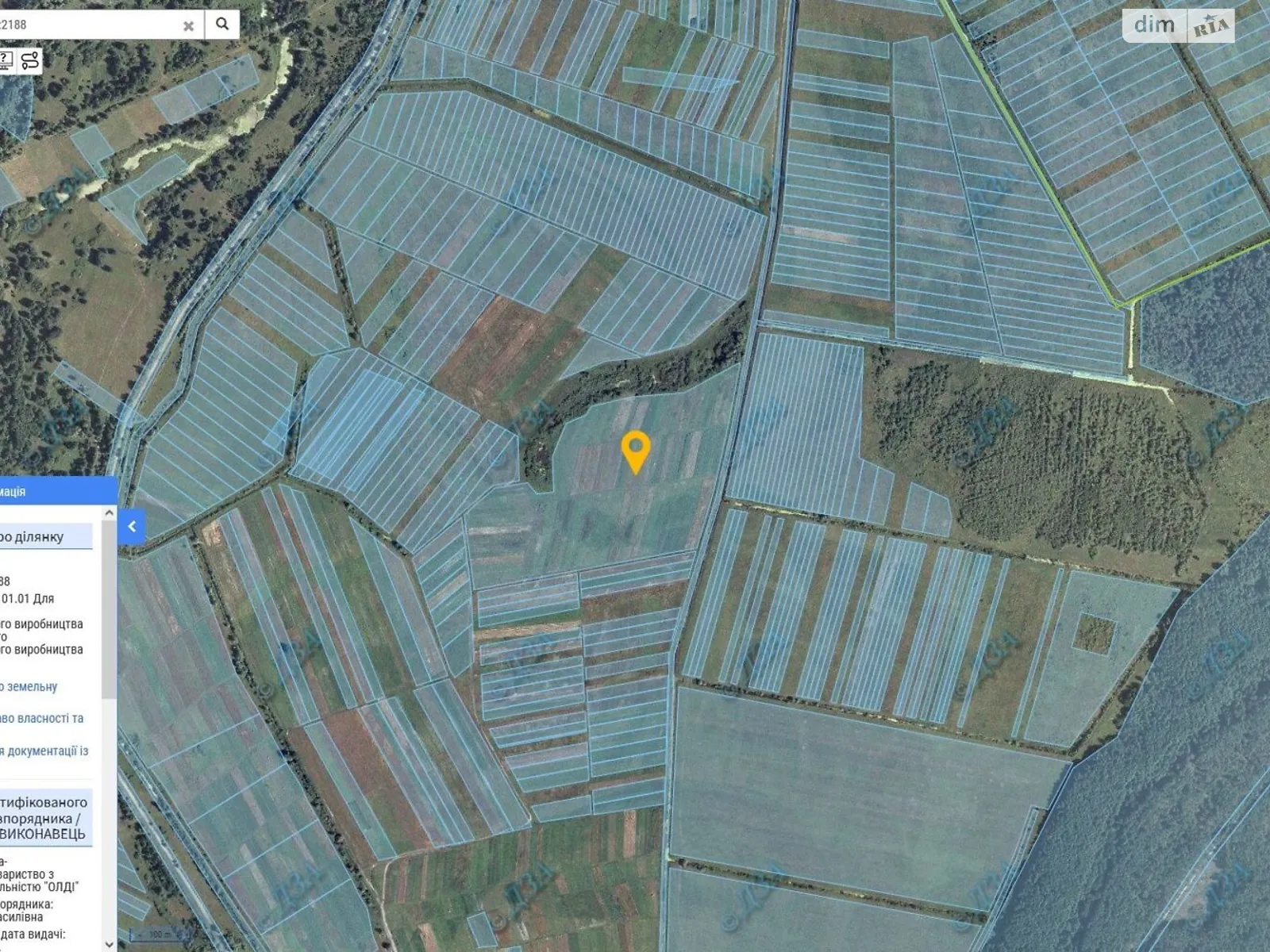Clear the cadastral number search field
The image size is (1270, 952).
188,25
